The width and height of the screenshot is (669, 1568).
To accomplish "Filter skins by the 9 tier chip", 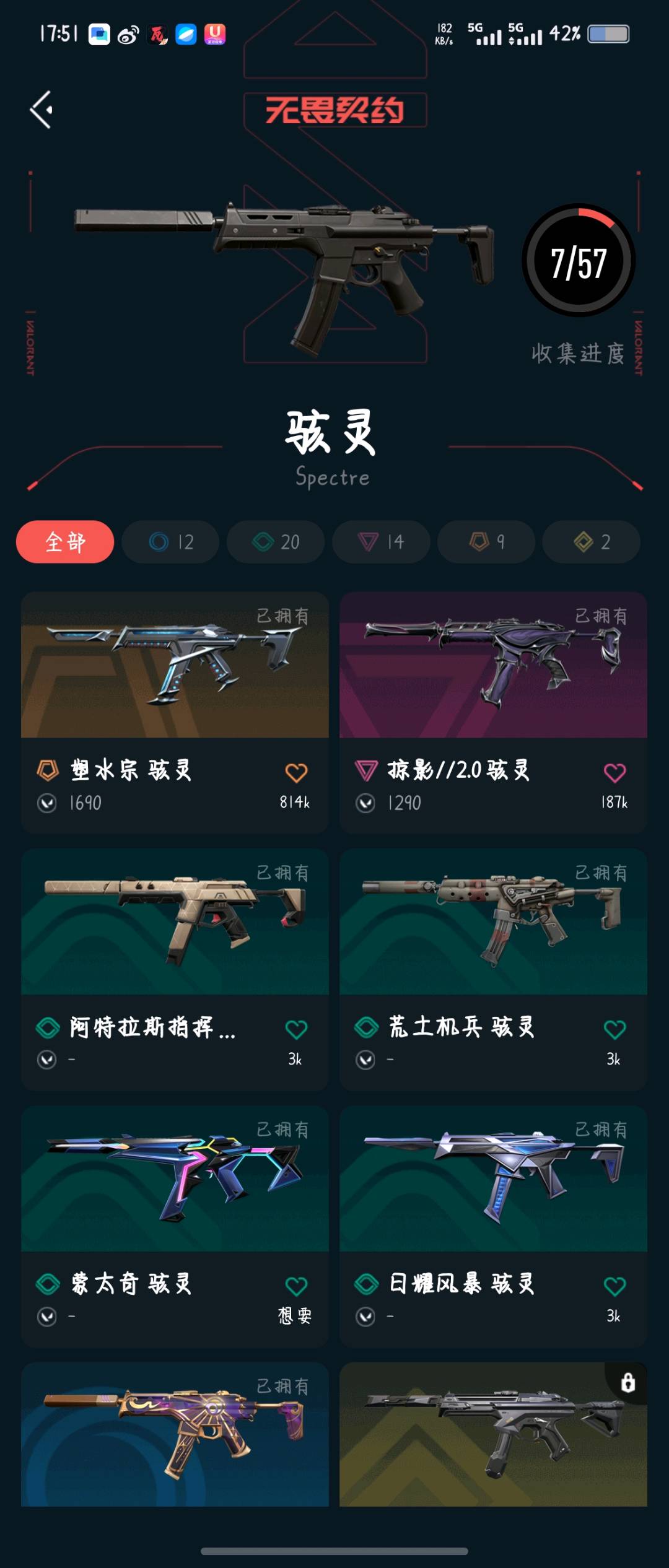I will pos(486,542).
